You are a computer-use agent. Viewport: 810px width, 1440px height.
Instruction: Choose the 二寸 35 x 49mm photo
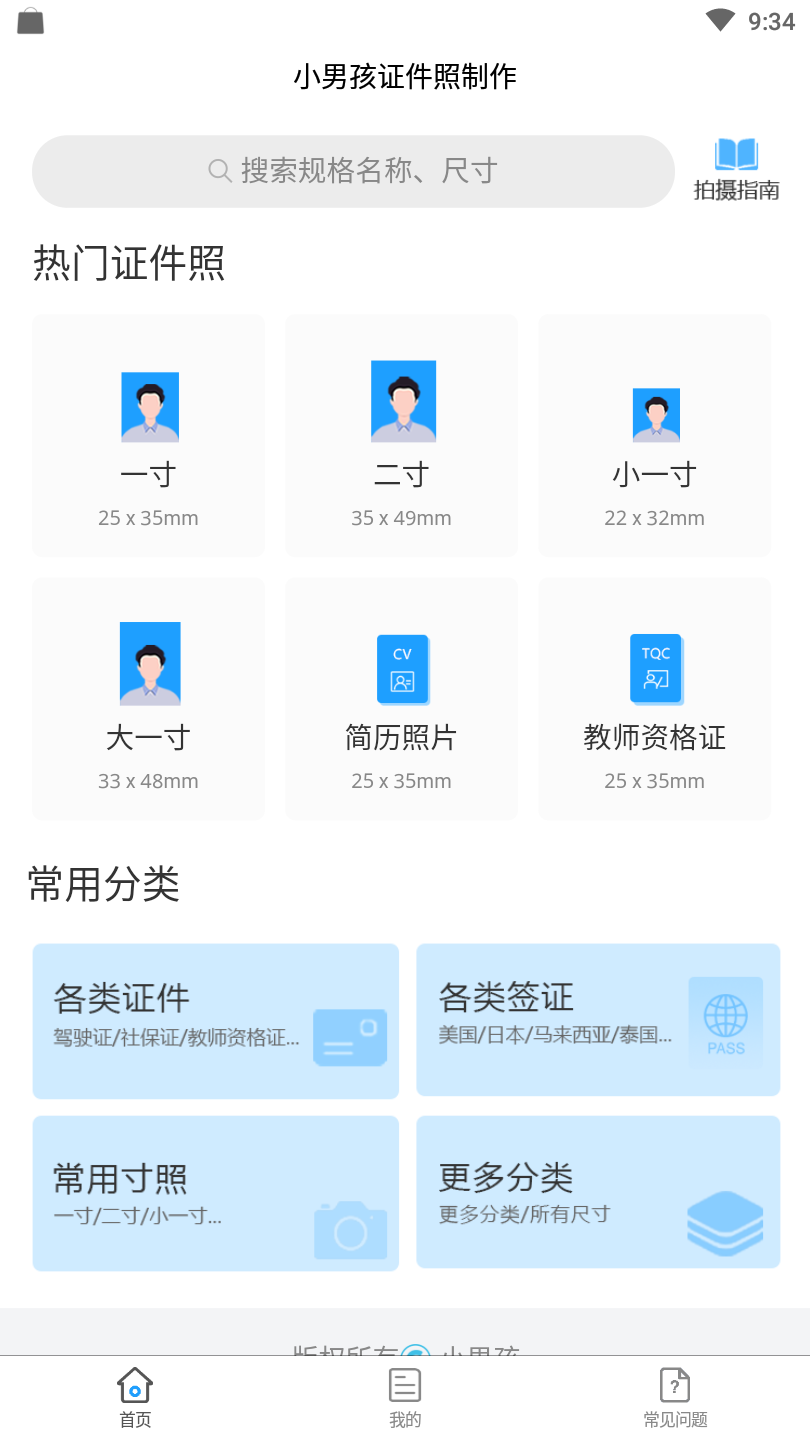401,436
